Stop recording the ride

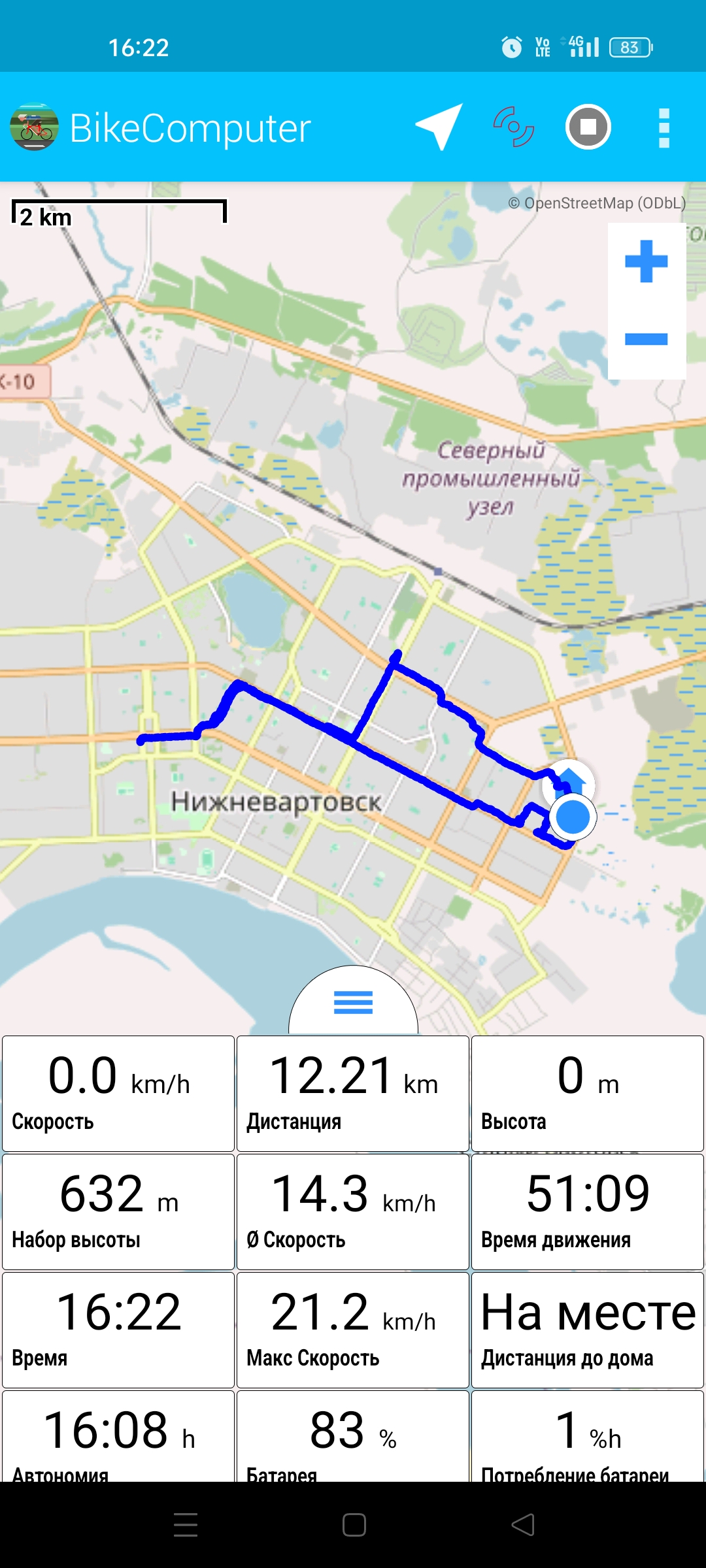[588, 127]
